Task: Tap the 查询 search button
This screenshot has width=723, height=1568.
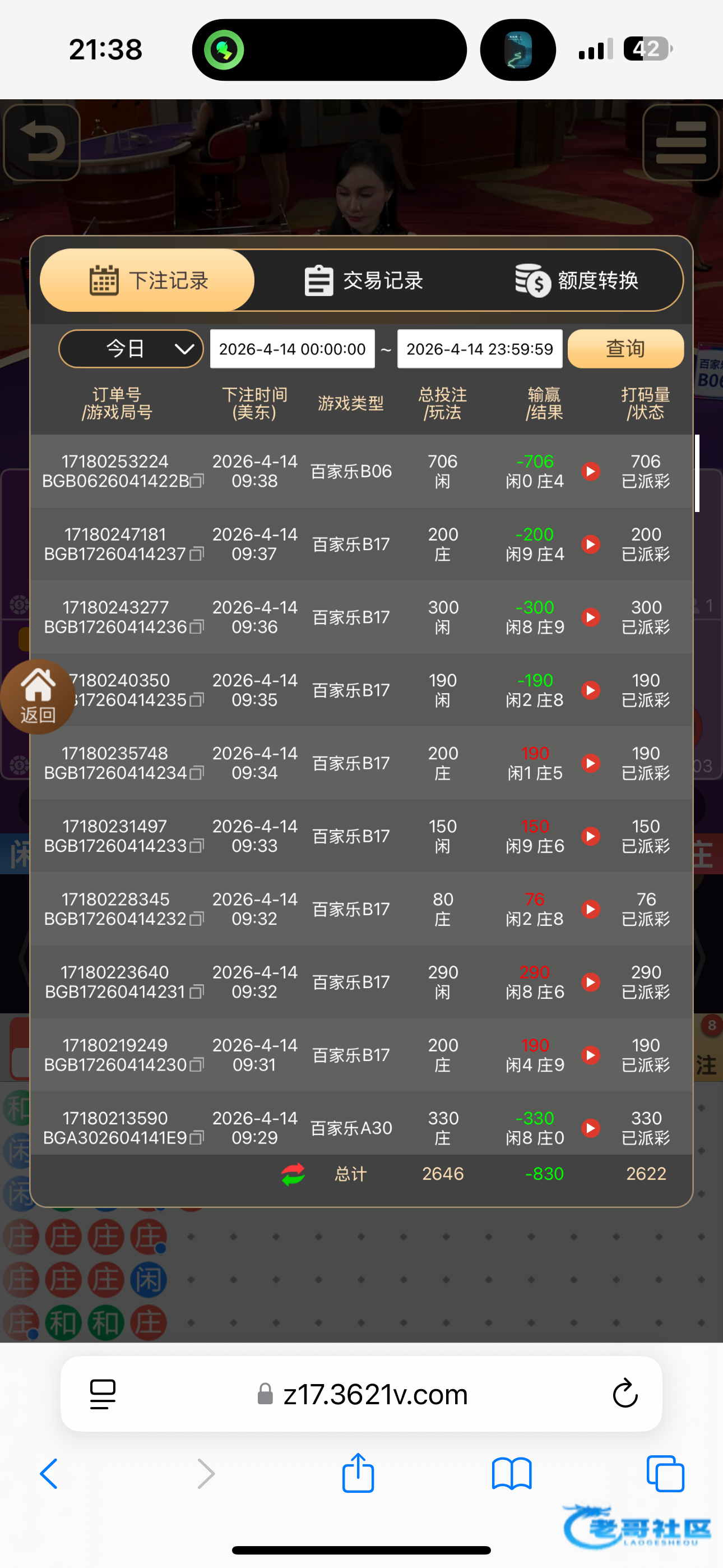Action: pyautogui.click(x=625, y=349)
